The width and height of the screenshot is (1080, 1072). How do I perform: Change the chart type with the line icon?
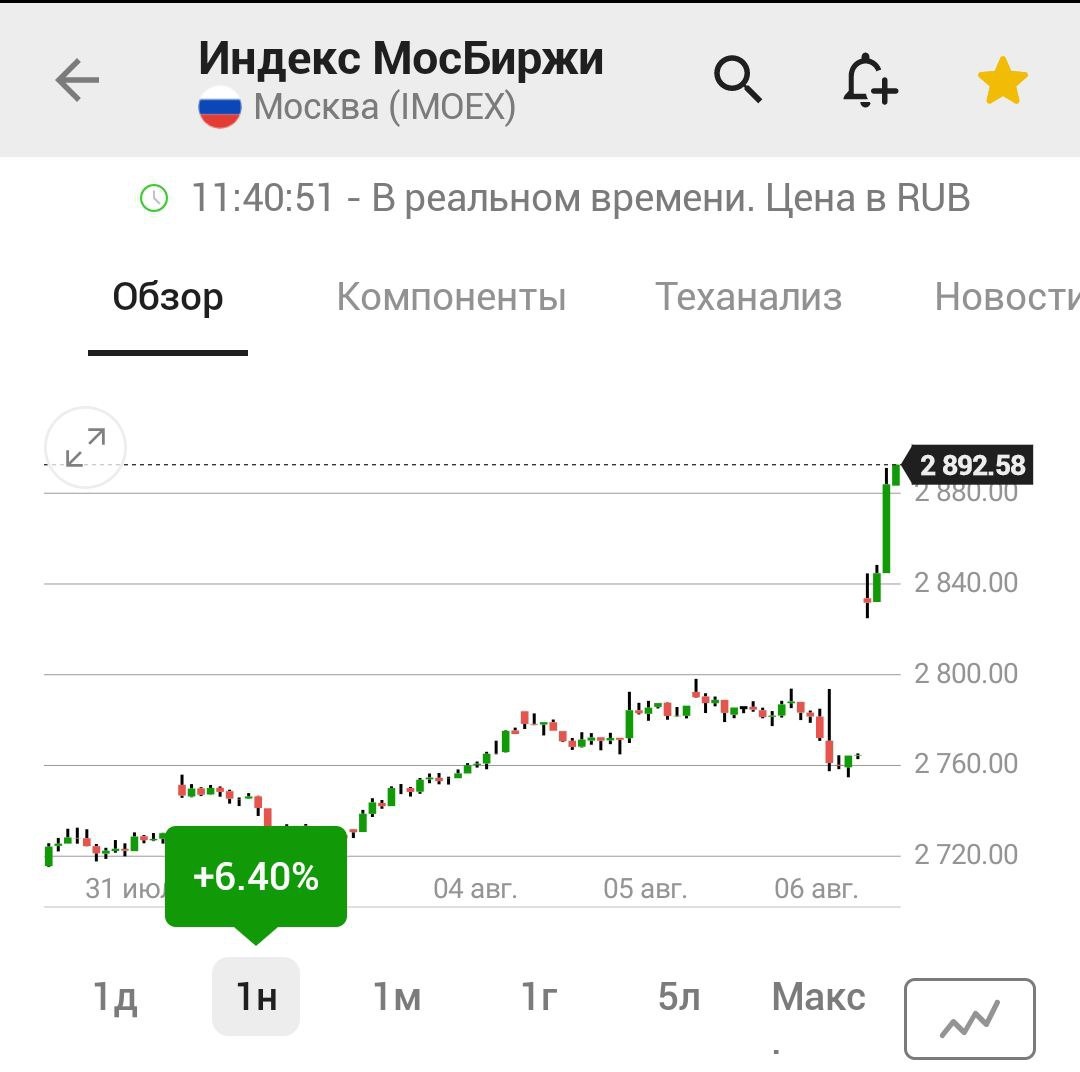click(x=969, y=1019)
